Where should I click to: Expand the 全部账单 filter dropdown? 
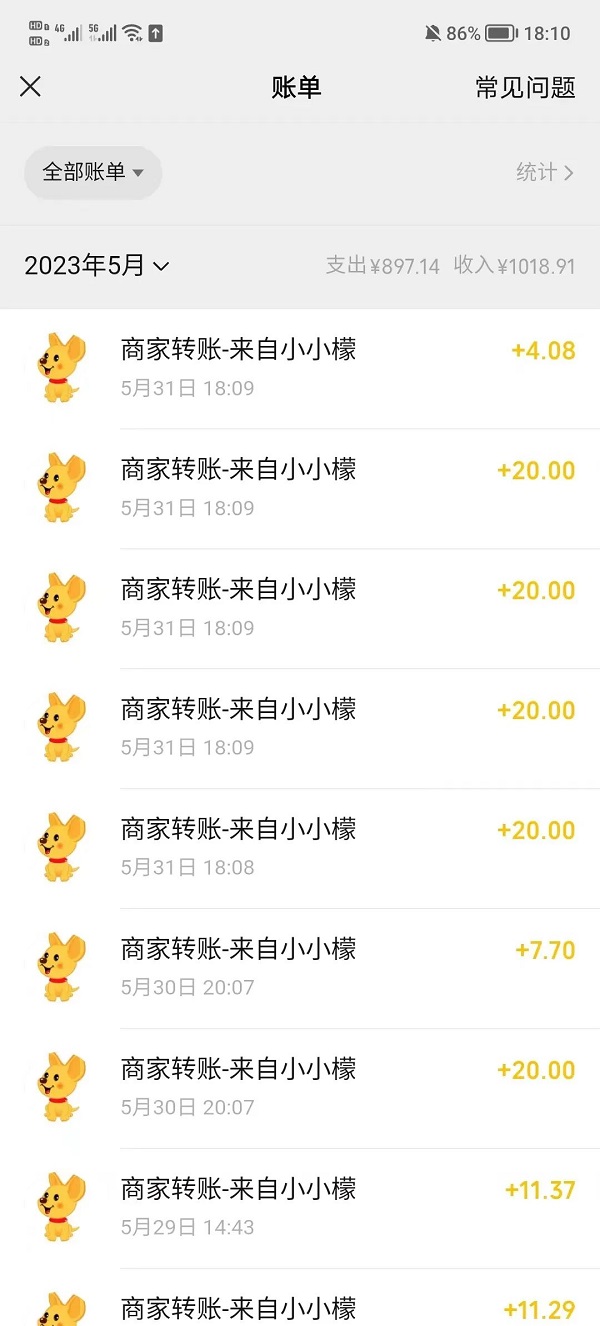click(93, 172)
